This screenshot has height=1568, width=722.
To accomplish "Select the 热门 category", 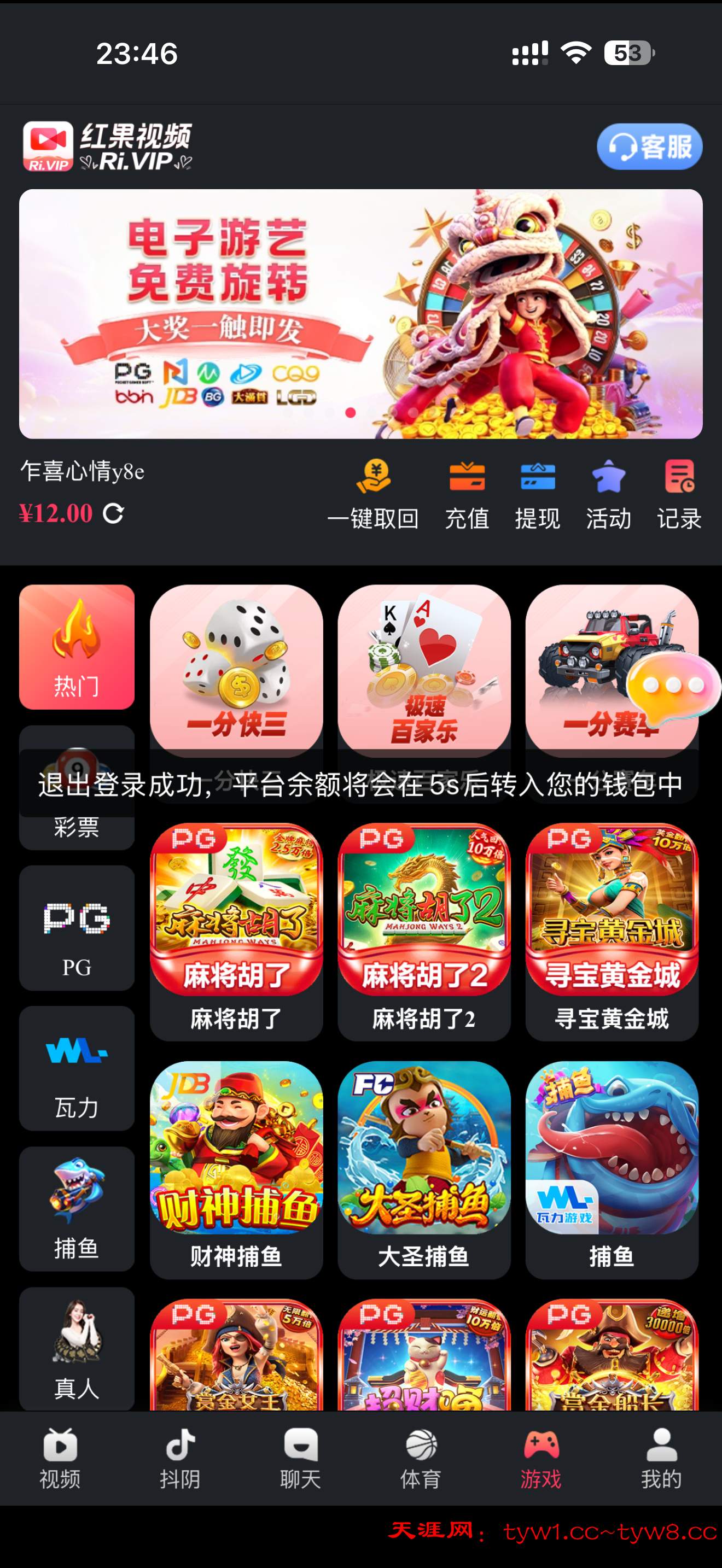I will [x=77, y=646].
